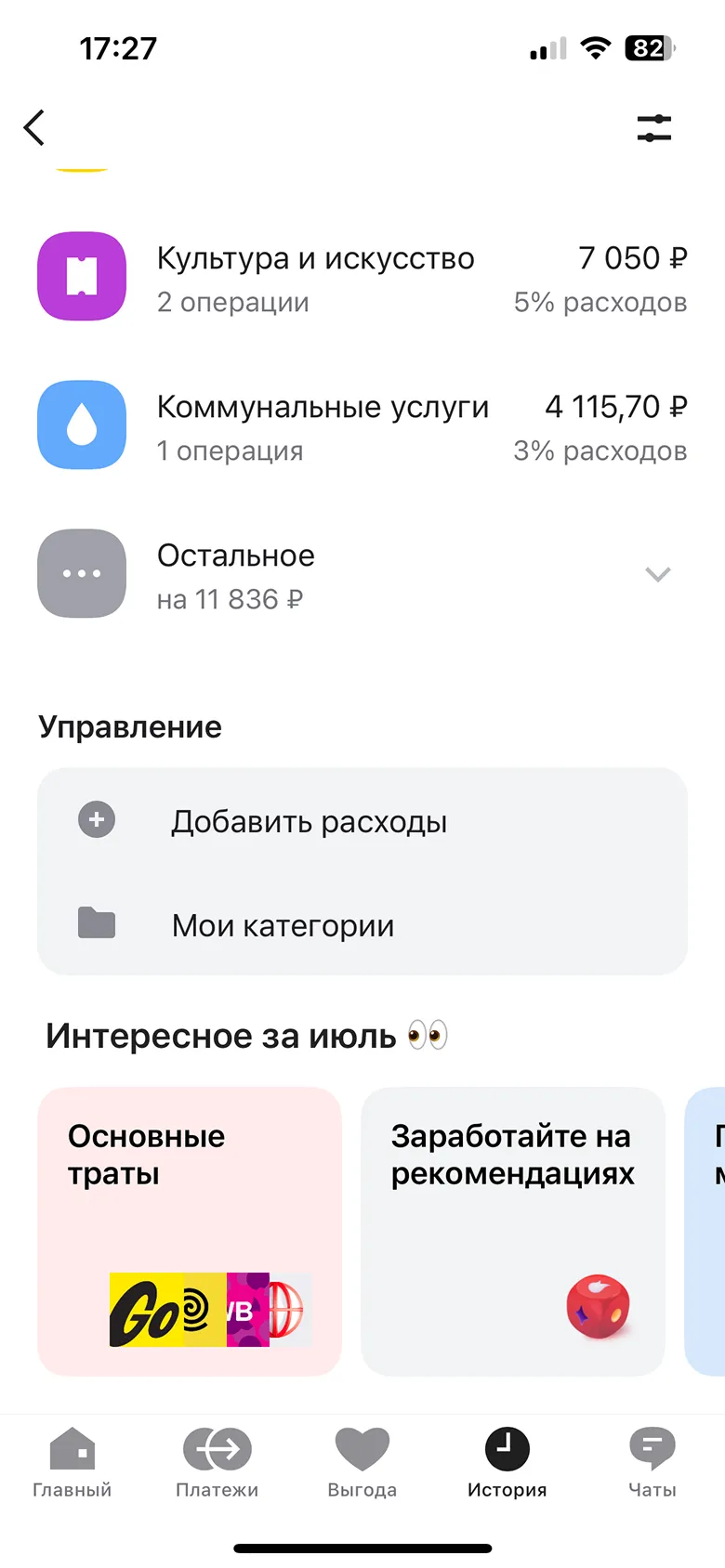The width and height of the screenshot is (725, 1568).
Task: Tap the plus icon next to Добавить расходы
Action: [x=96, y=819]
